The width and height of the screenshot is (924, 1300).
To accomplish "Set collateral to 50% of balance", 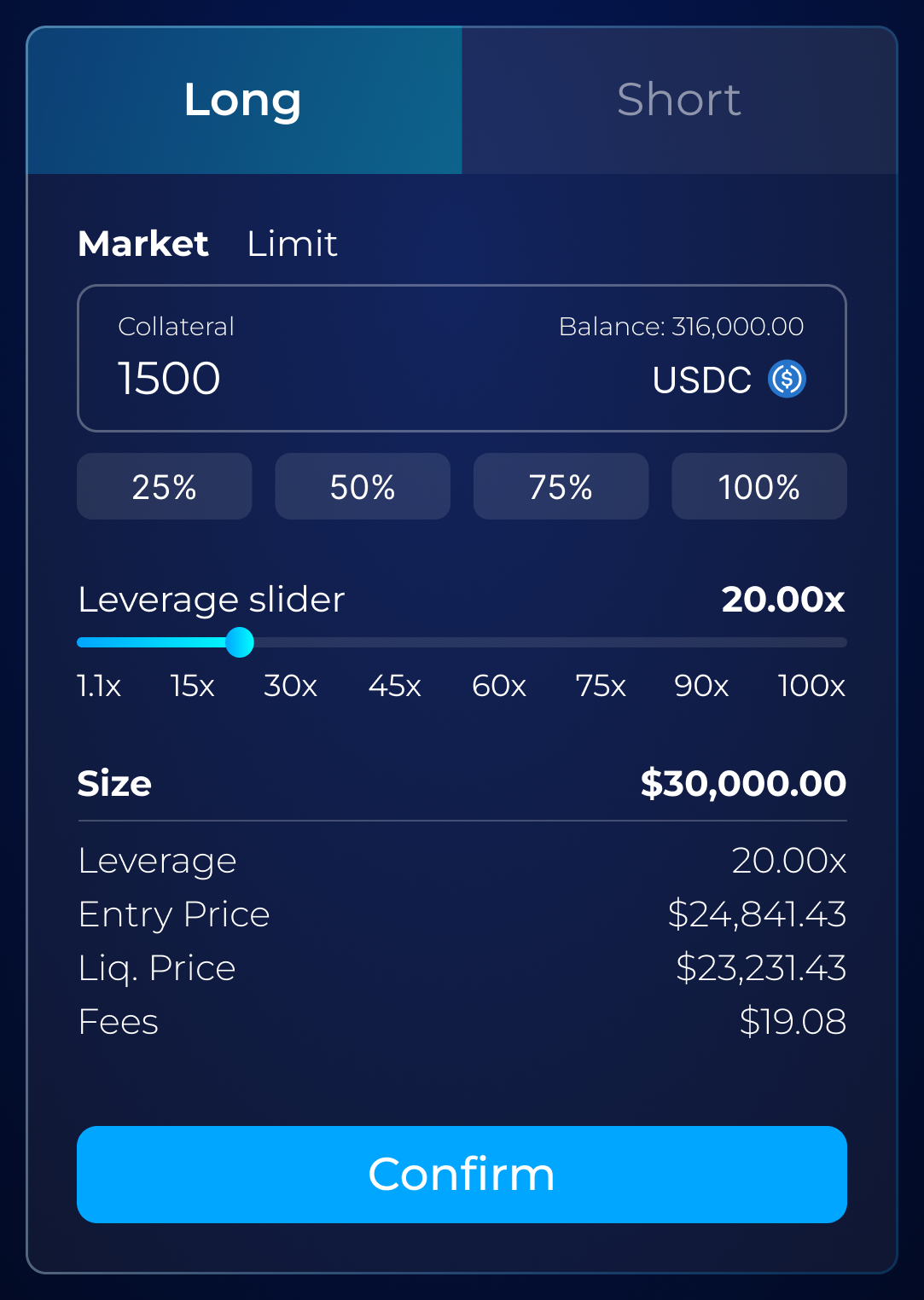I will click(363, 487).
